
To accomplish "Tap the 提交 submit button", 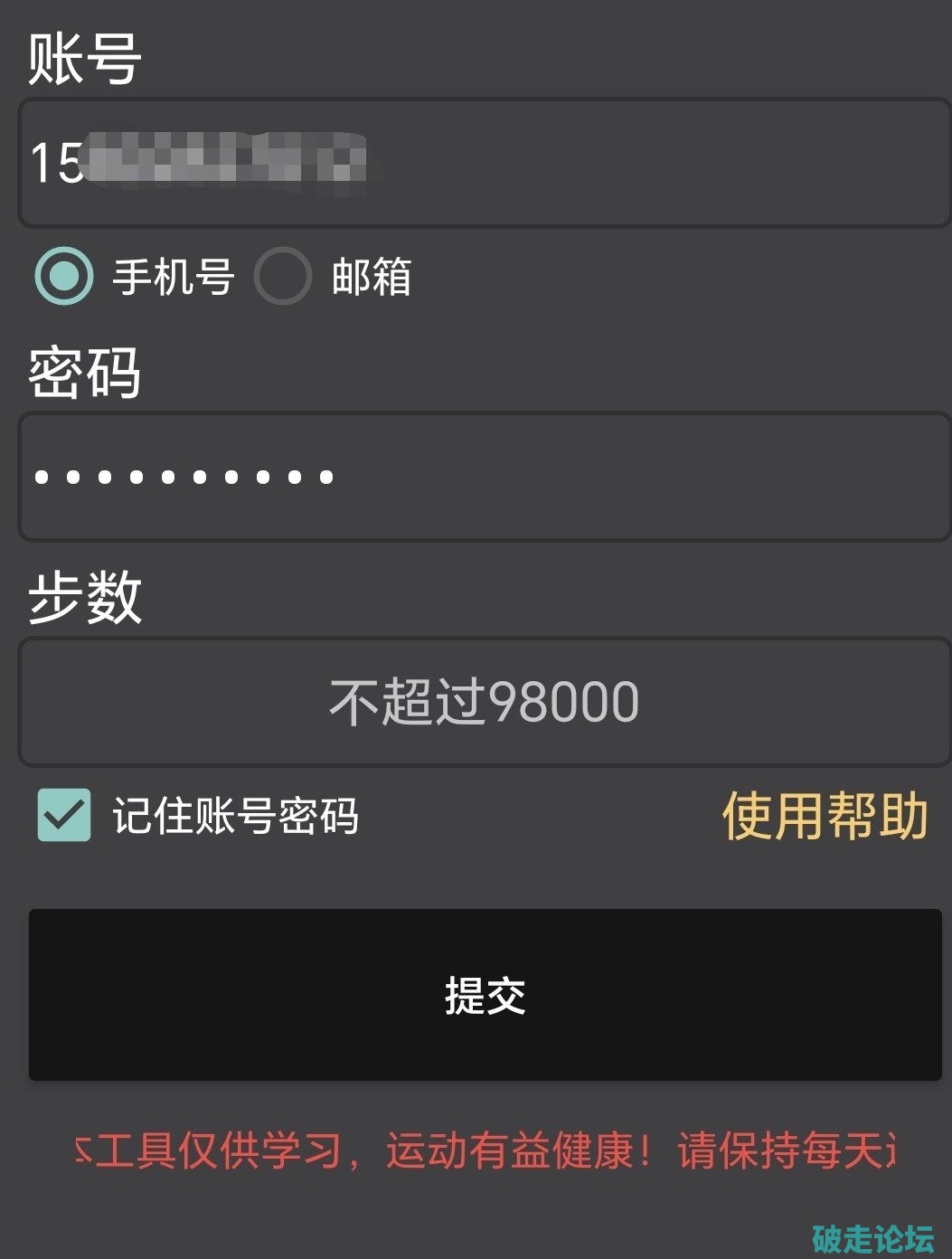I will coord(485,995).
